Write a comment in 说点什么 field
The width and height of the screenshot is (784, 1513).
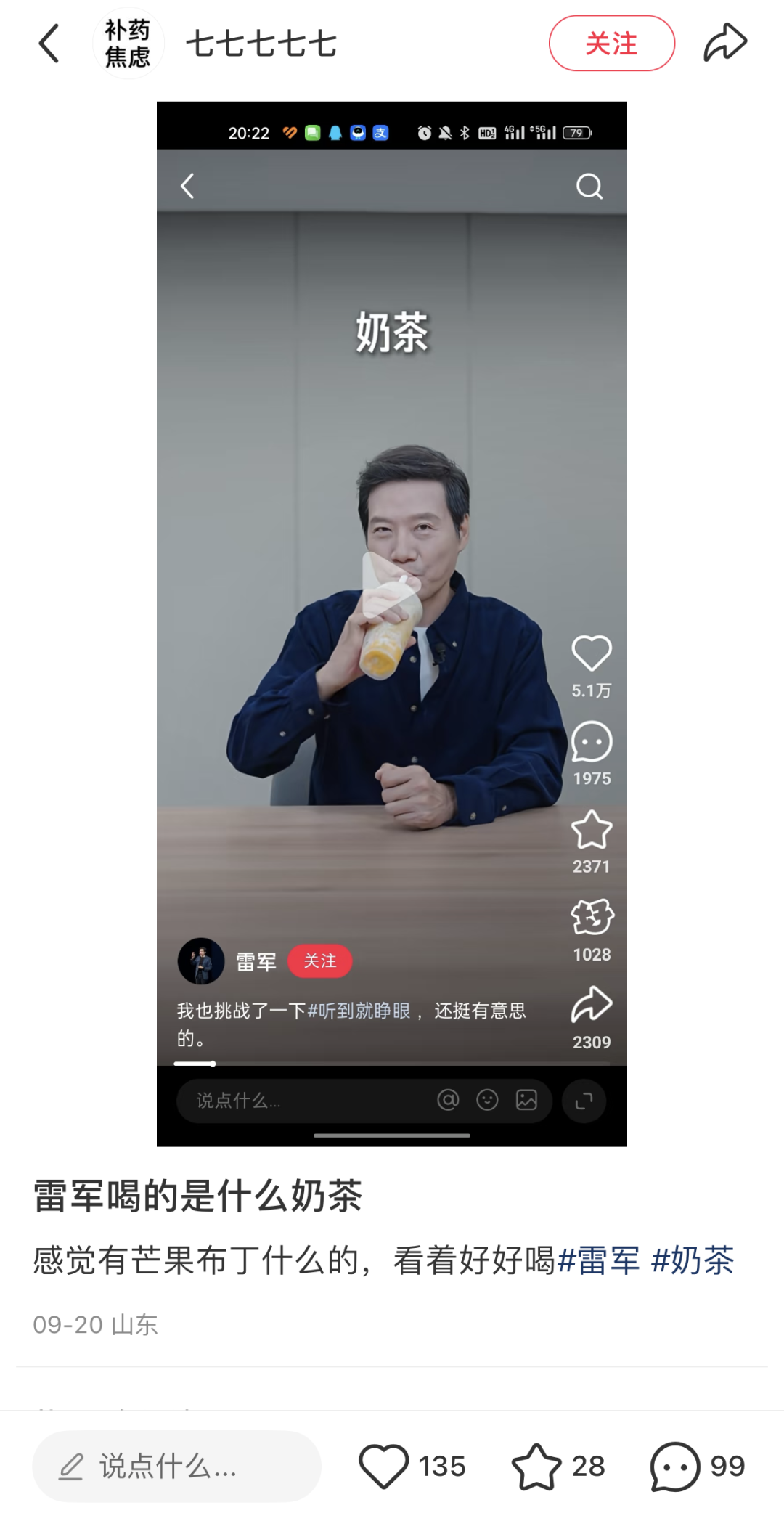pyautogui.click(x=176, y=1466)
